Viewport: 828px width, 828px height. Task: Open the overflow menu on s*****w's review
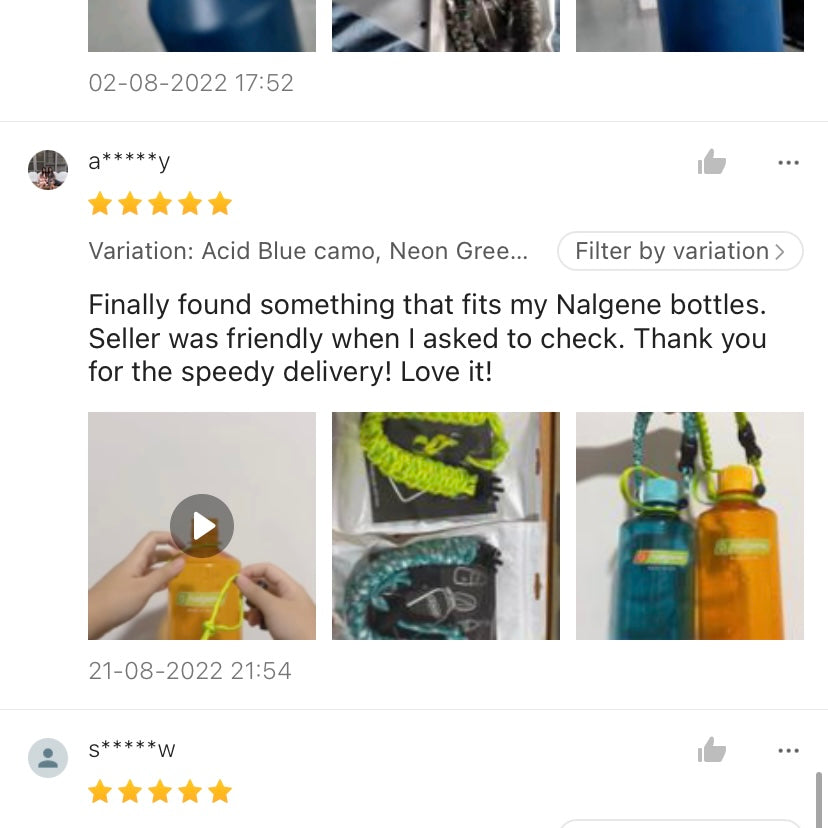pos(788,751)
